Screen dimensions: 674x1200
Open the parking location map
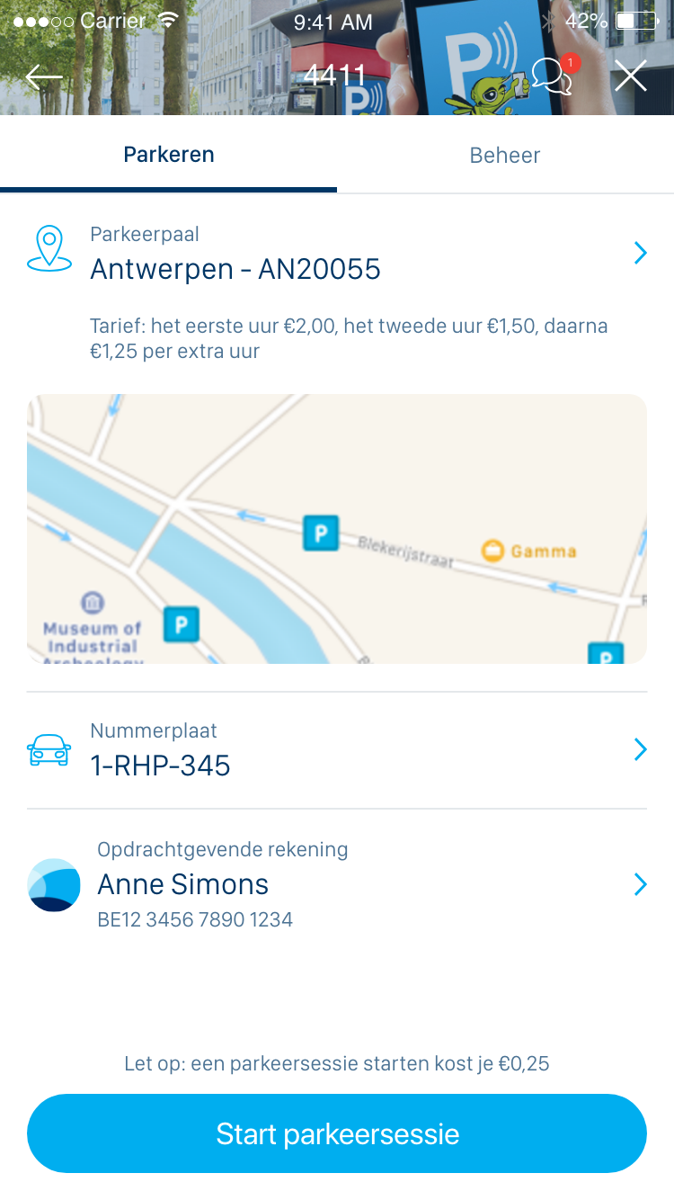(x=337, y=529)
